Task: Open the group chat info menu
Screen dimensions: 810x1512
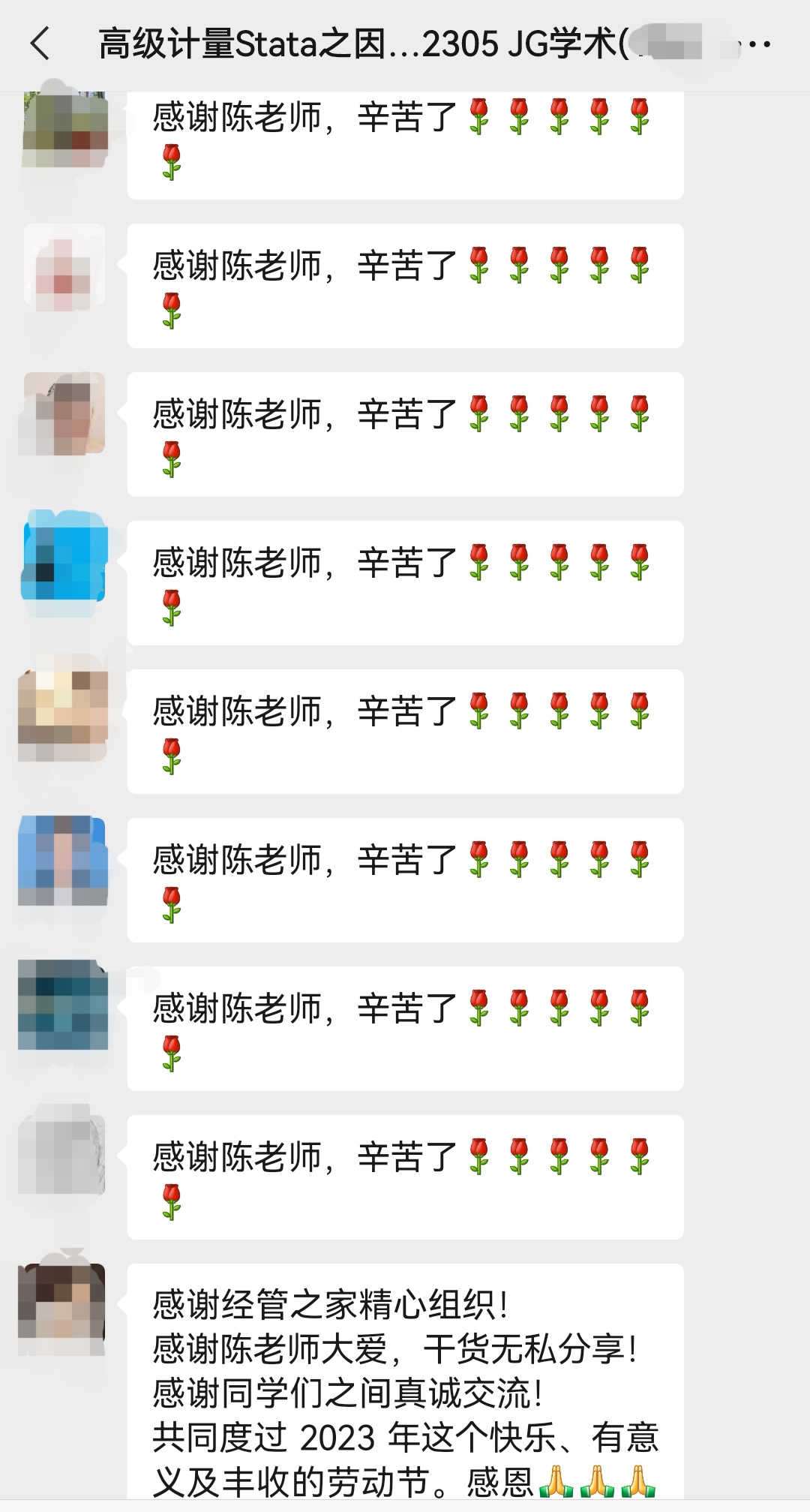Action: [x=758, y=45]
